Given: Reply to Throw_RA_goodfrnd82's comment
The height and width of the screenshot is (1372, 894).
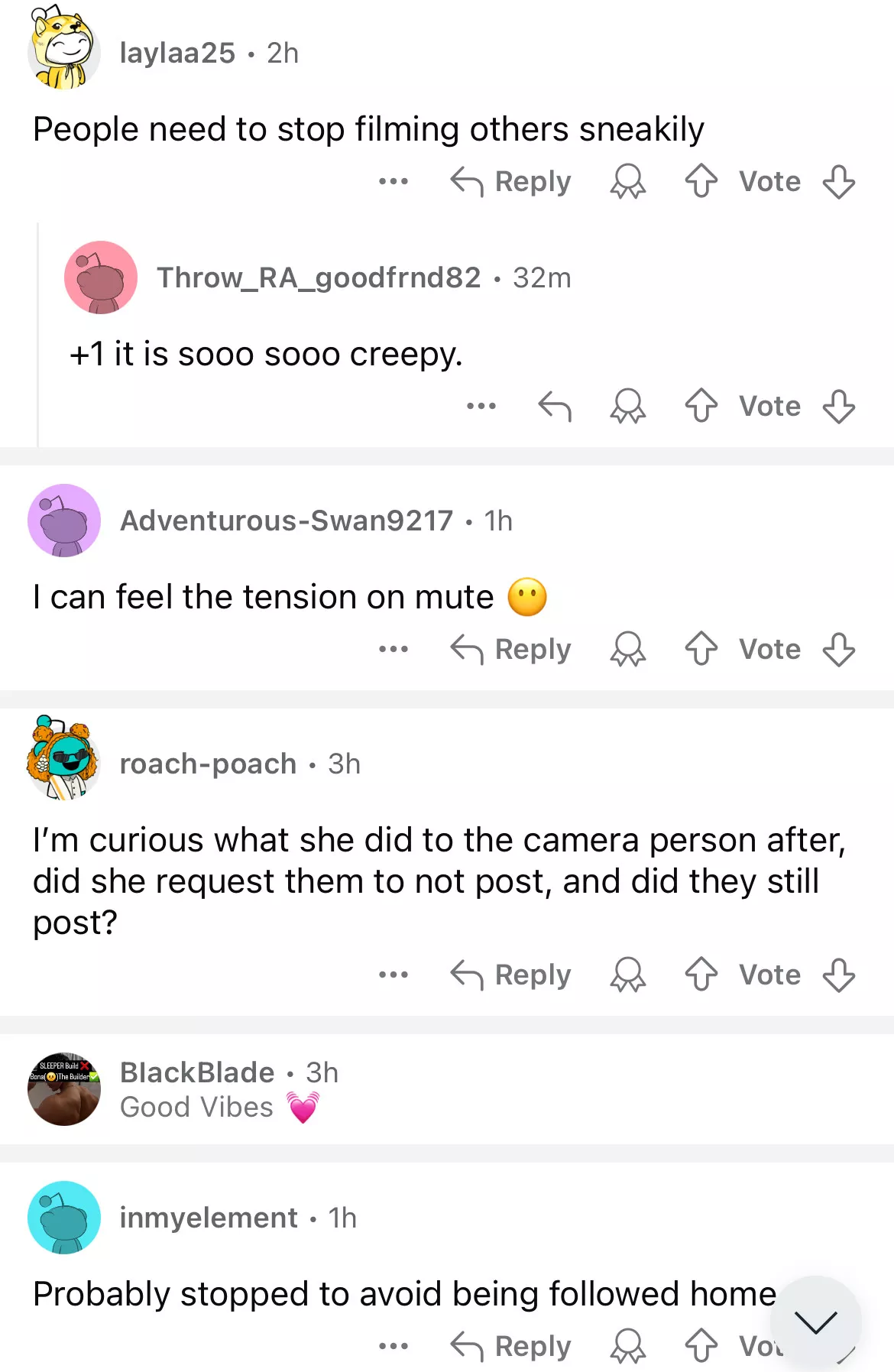Looking at the screenshot, I should pyautogui.click(x=555, y=407).
